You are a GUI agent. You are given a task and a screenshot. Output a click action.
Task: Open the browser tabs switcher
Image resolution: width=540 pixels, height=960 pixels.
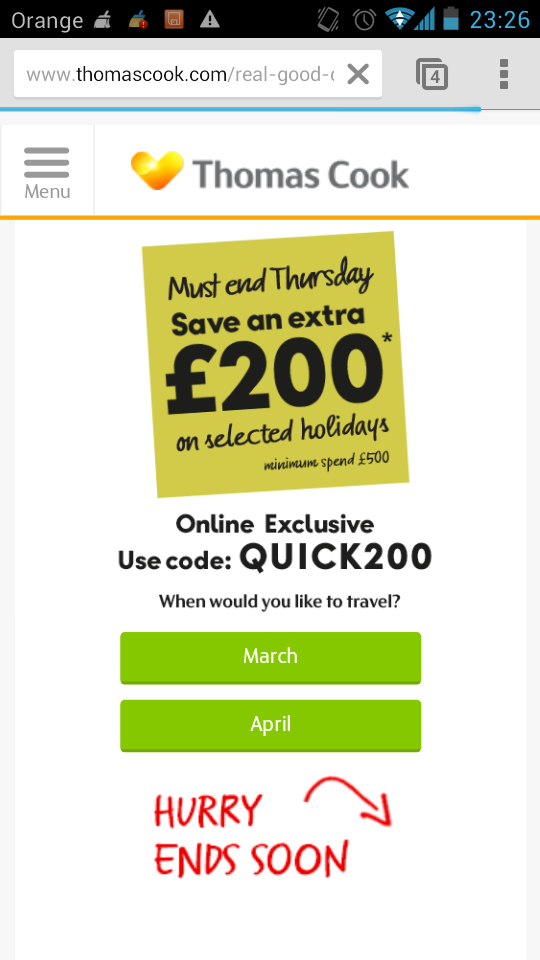pos(432,74)
